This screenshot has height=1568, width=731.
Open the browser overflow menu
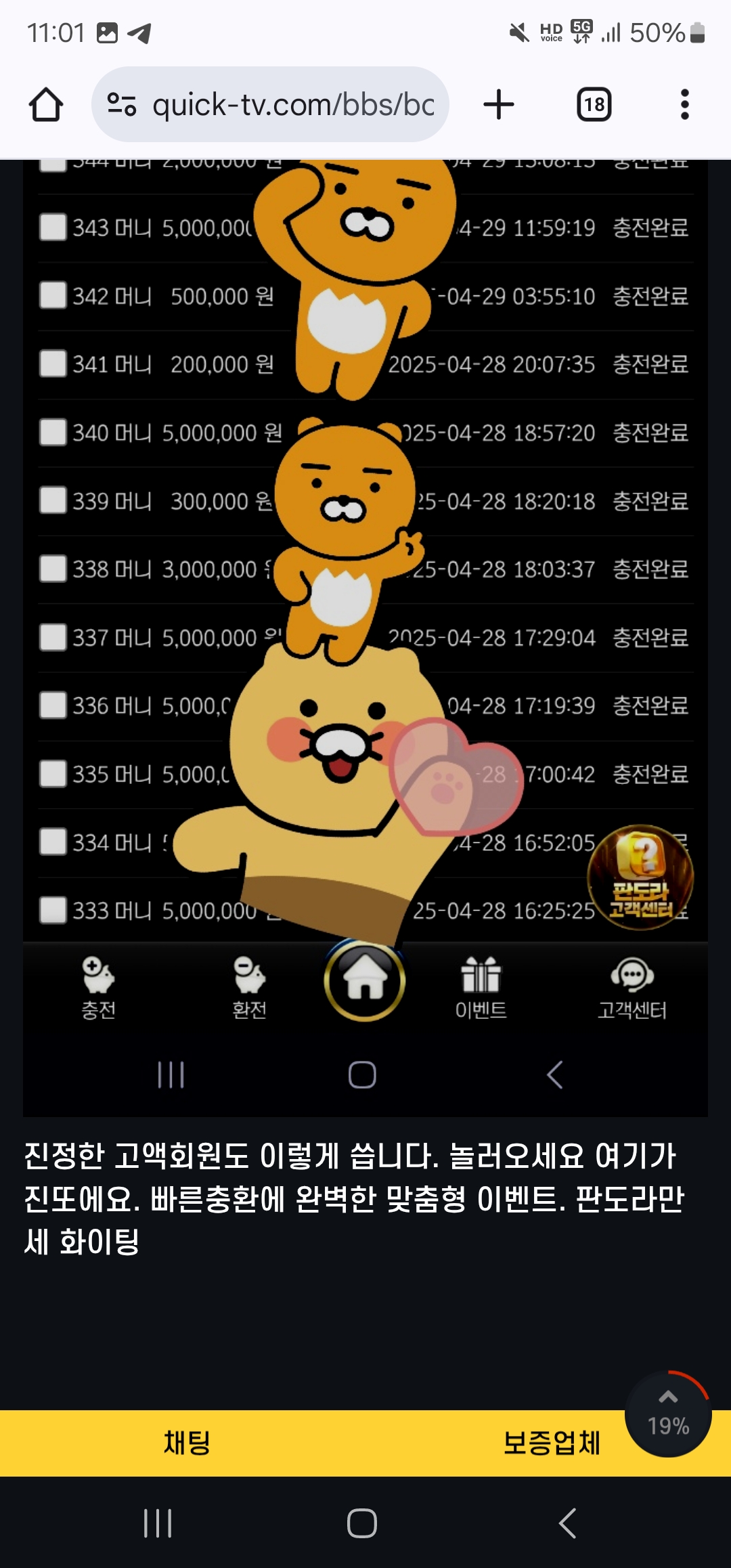[684, 105]
